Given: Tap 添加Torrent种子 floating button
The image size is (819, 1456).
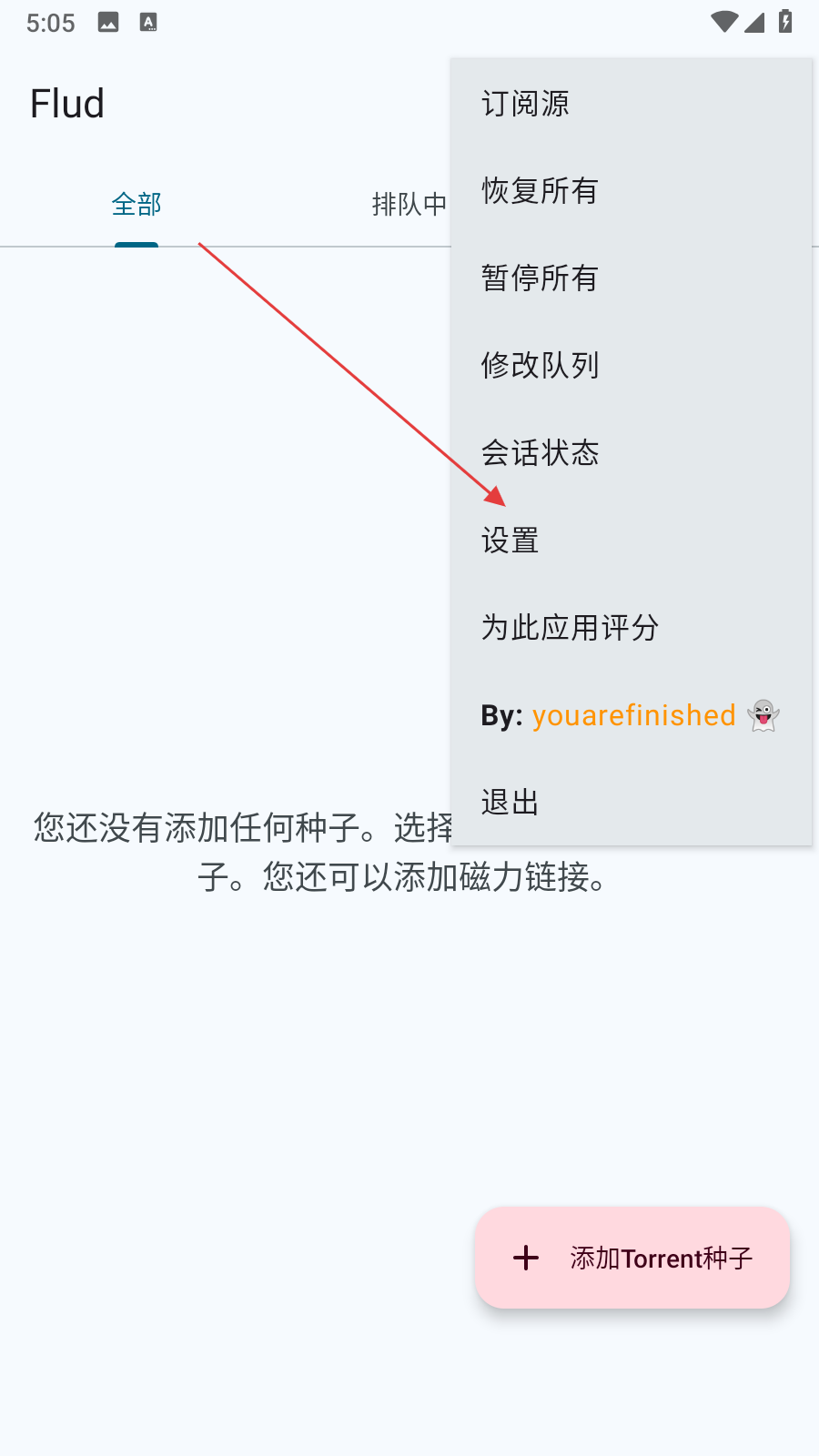Looking at the screenshot, I should (x=632, y=1258).
